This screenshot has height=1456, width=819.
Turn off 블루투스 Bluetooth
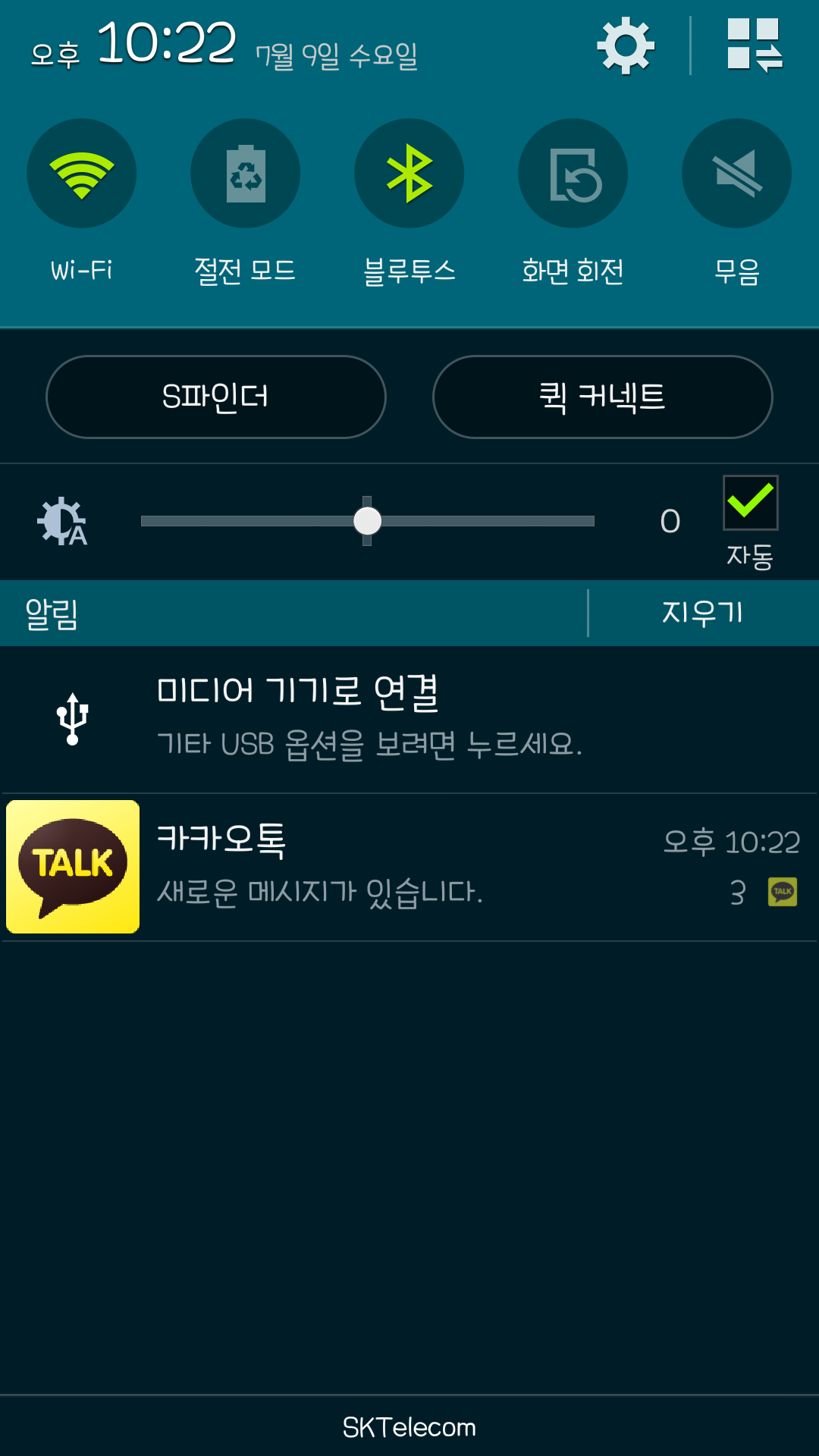click(409, 174)
